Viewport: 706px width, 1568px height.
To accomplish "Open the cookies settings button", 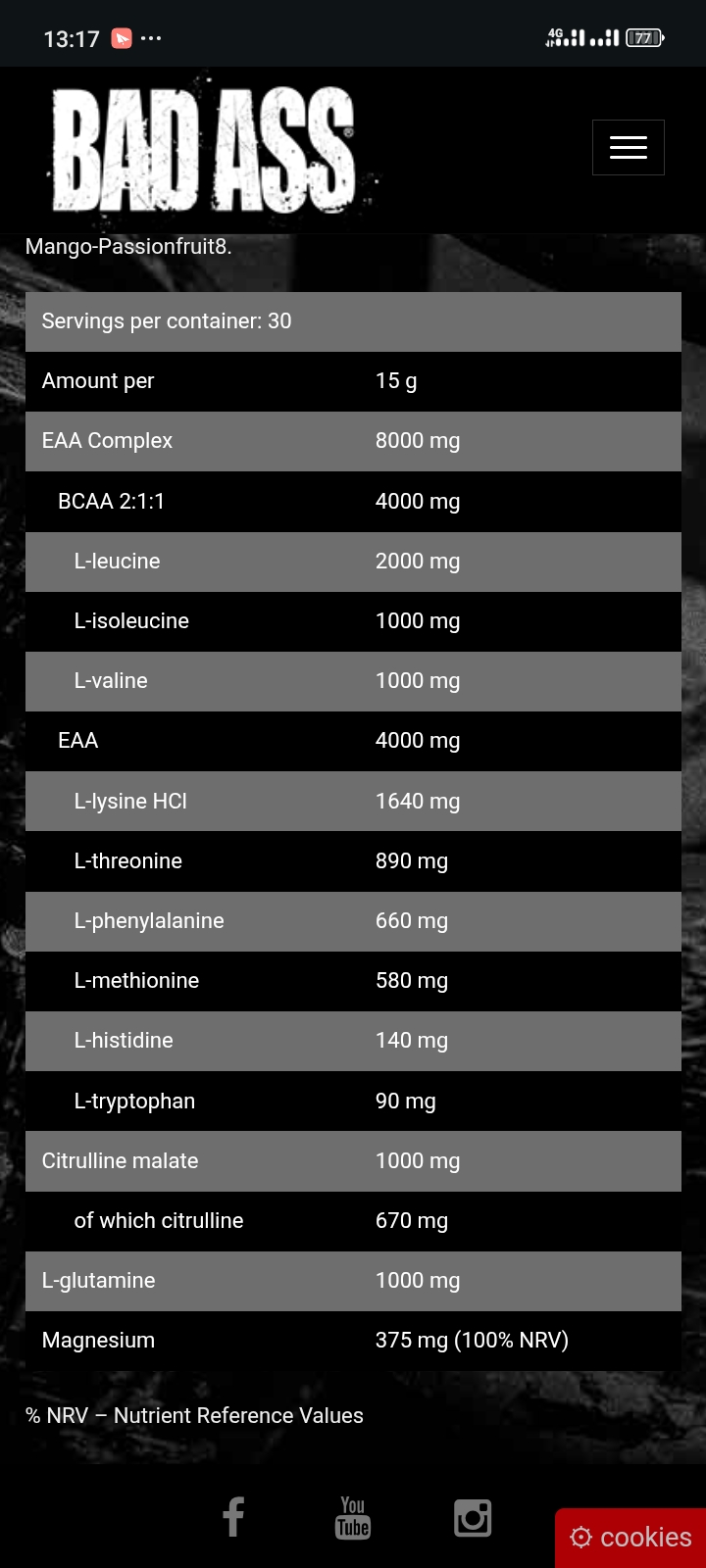I will [x=630, y=1538].
